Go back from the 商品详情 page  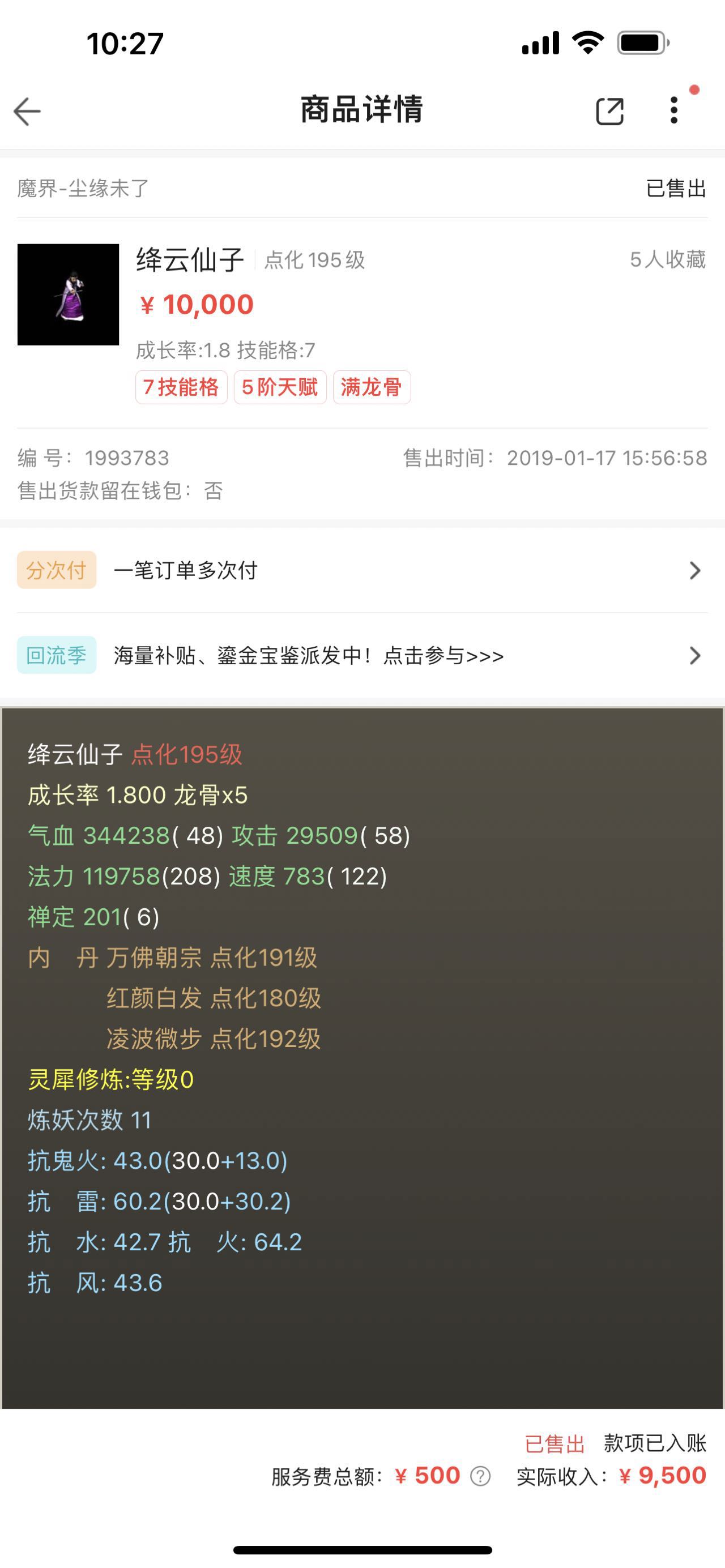pyautogui.click(x=27, y=112)
